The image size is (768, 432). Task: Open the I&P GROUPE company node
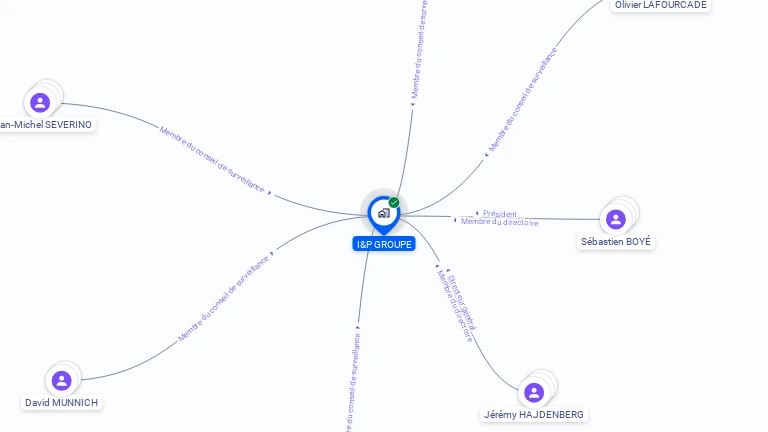point(383,213)
